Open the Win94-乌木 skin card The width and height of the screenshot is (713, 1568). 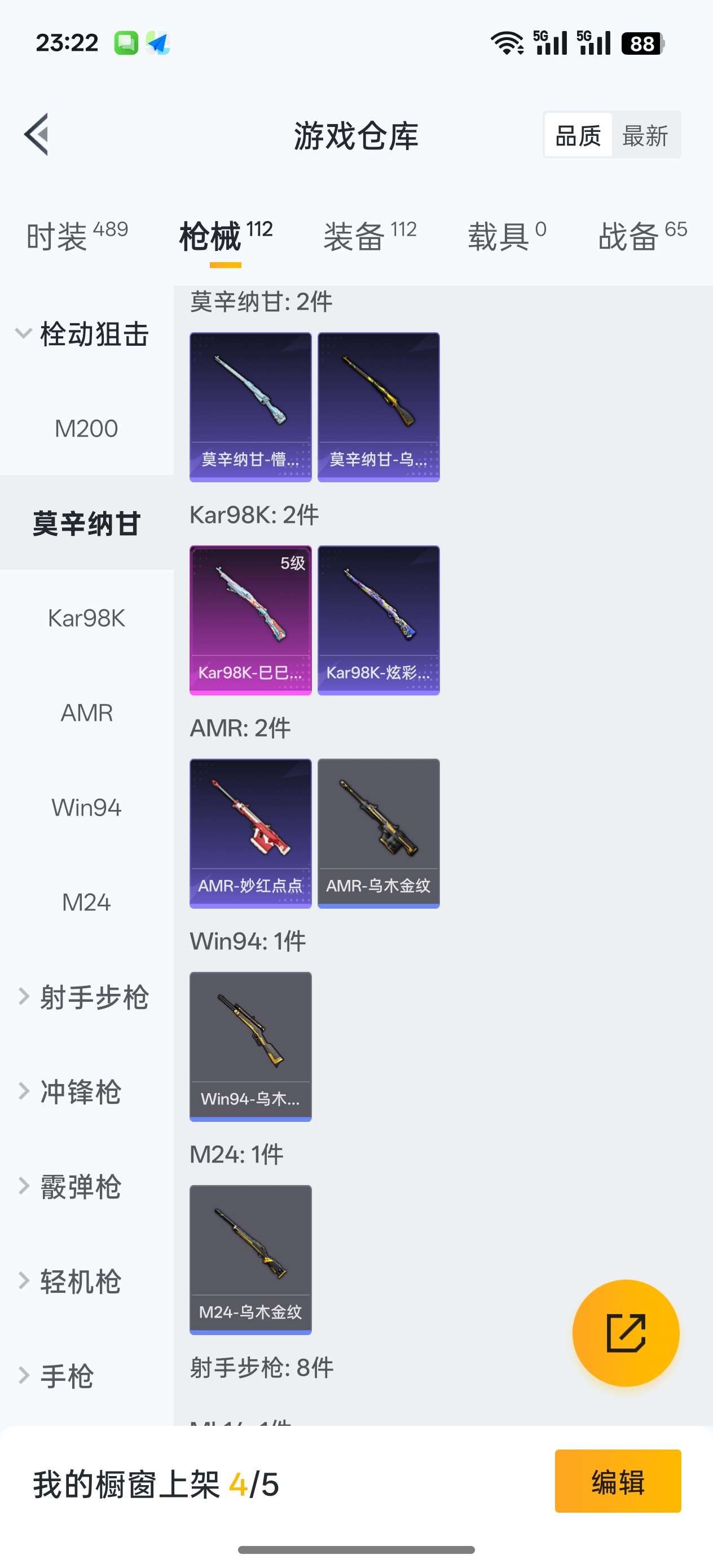click(x=250, y=1046)
